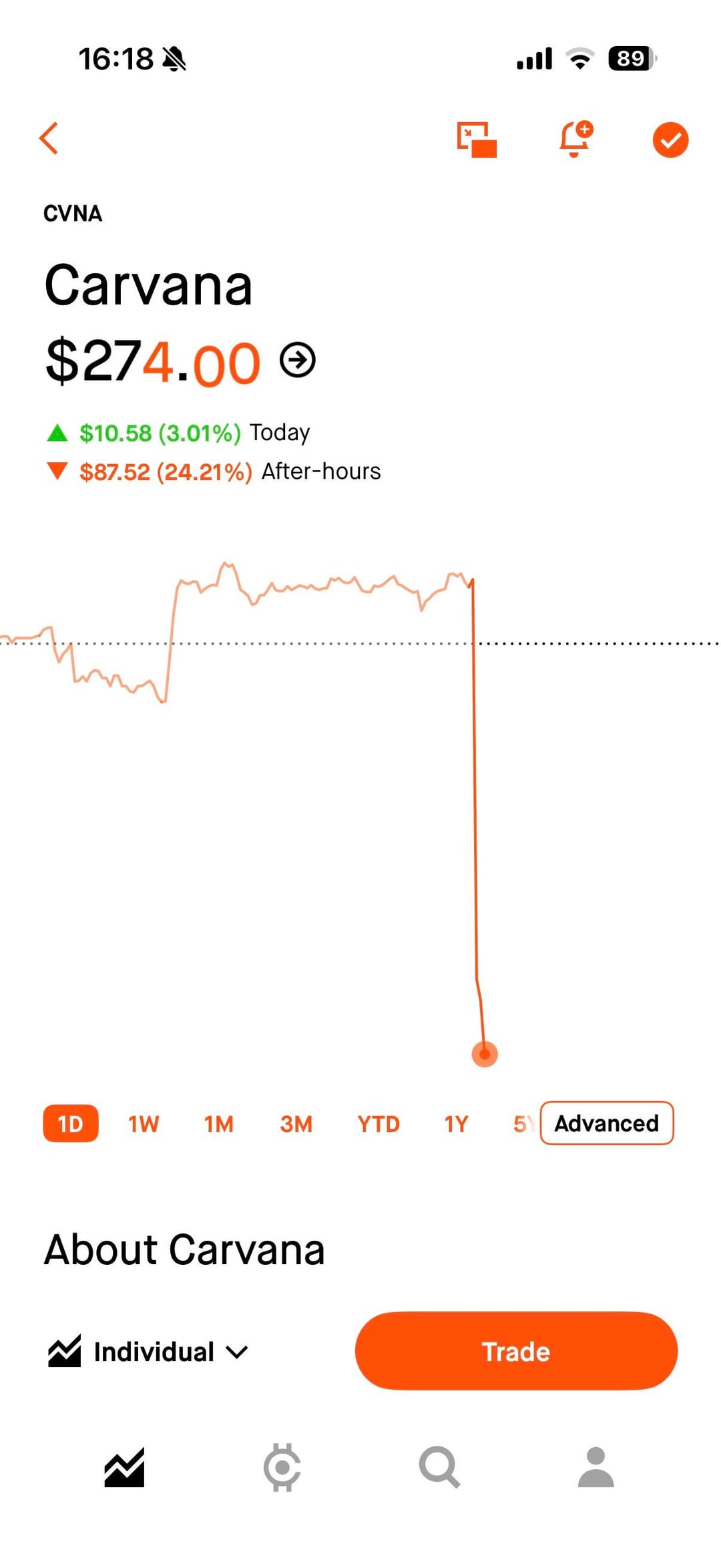Switch chart to 1W range
This screenshot has height=1568, width=721.
click(x=144, y=1124)
